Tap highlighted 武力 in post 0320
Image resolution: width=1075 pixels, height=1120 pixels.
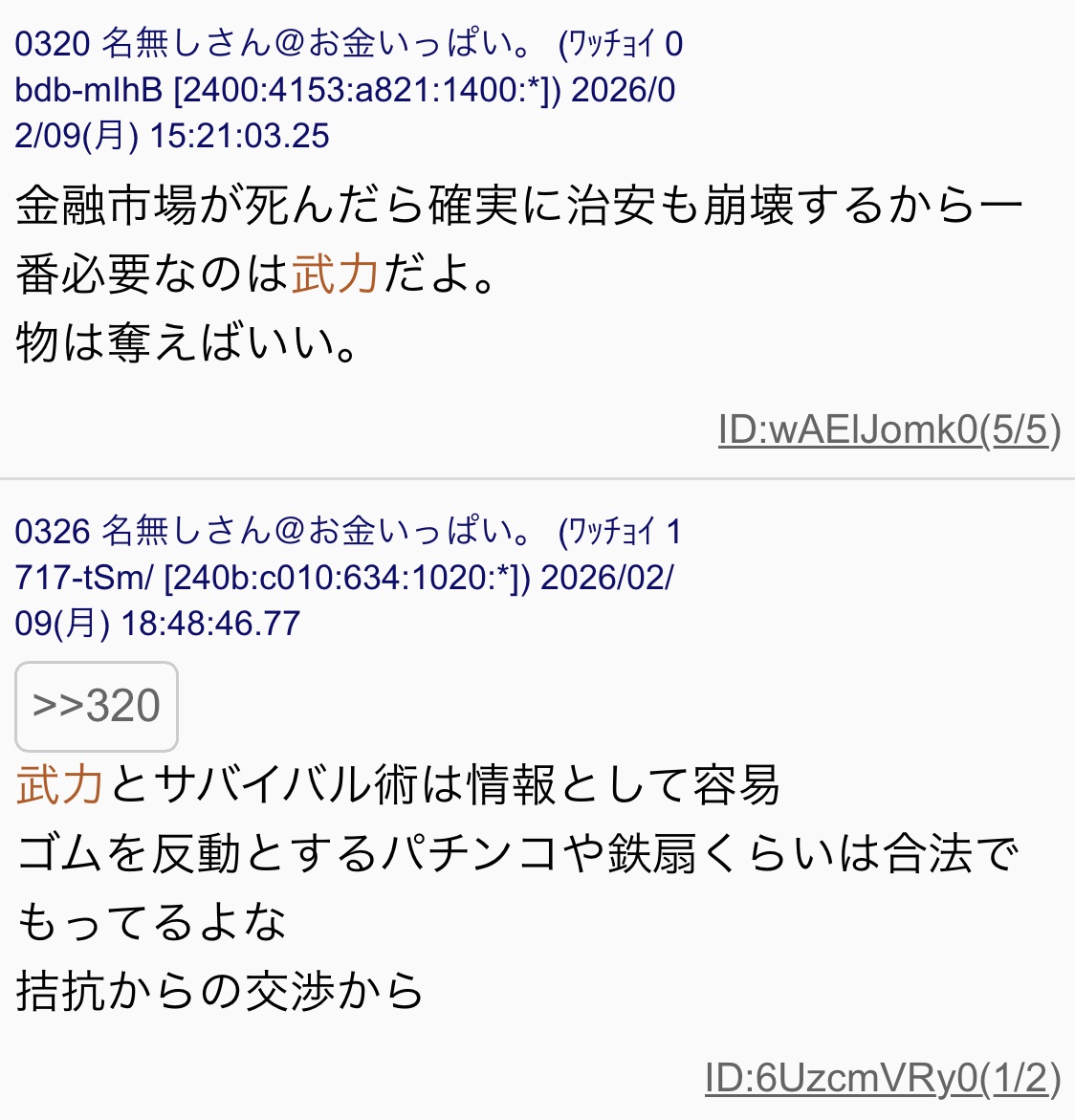tap(336, 275)
